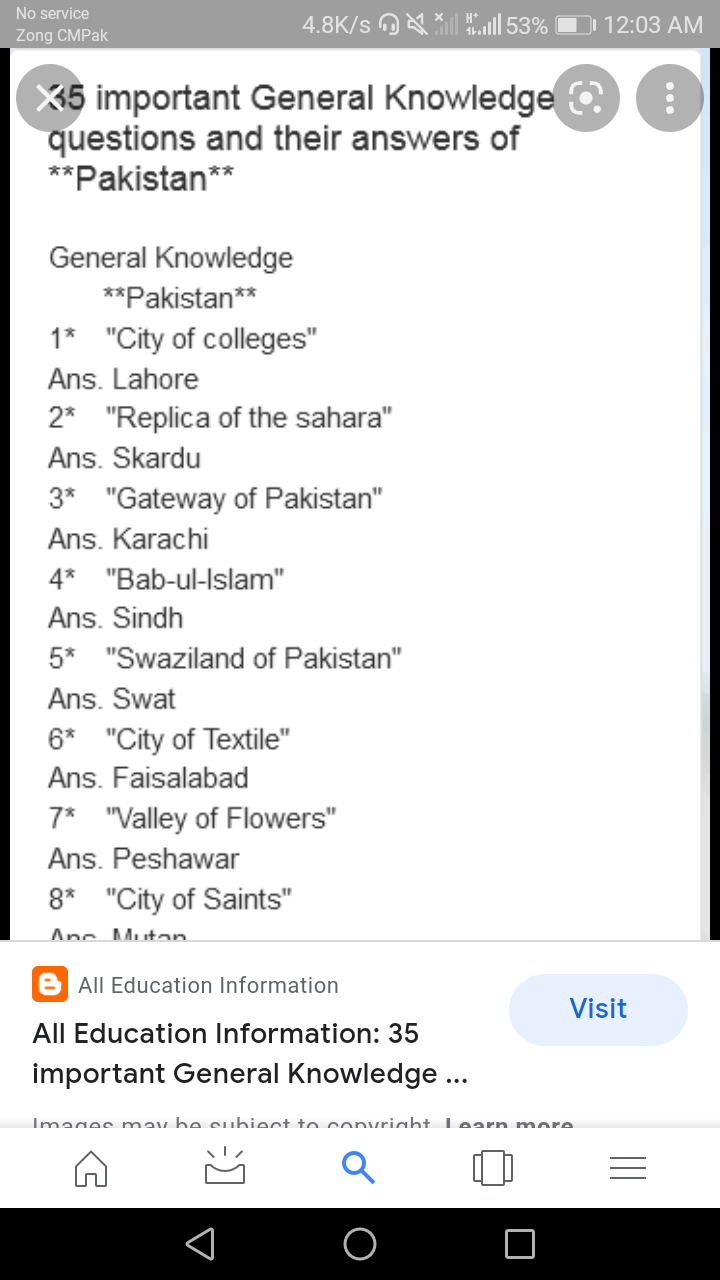Go to the phone home screen

pyautogui.click(x=360, y=1244)
